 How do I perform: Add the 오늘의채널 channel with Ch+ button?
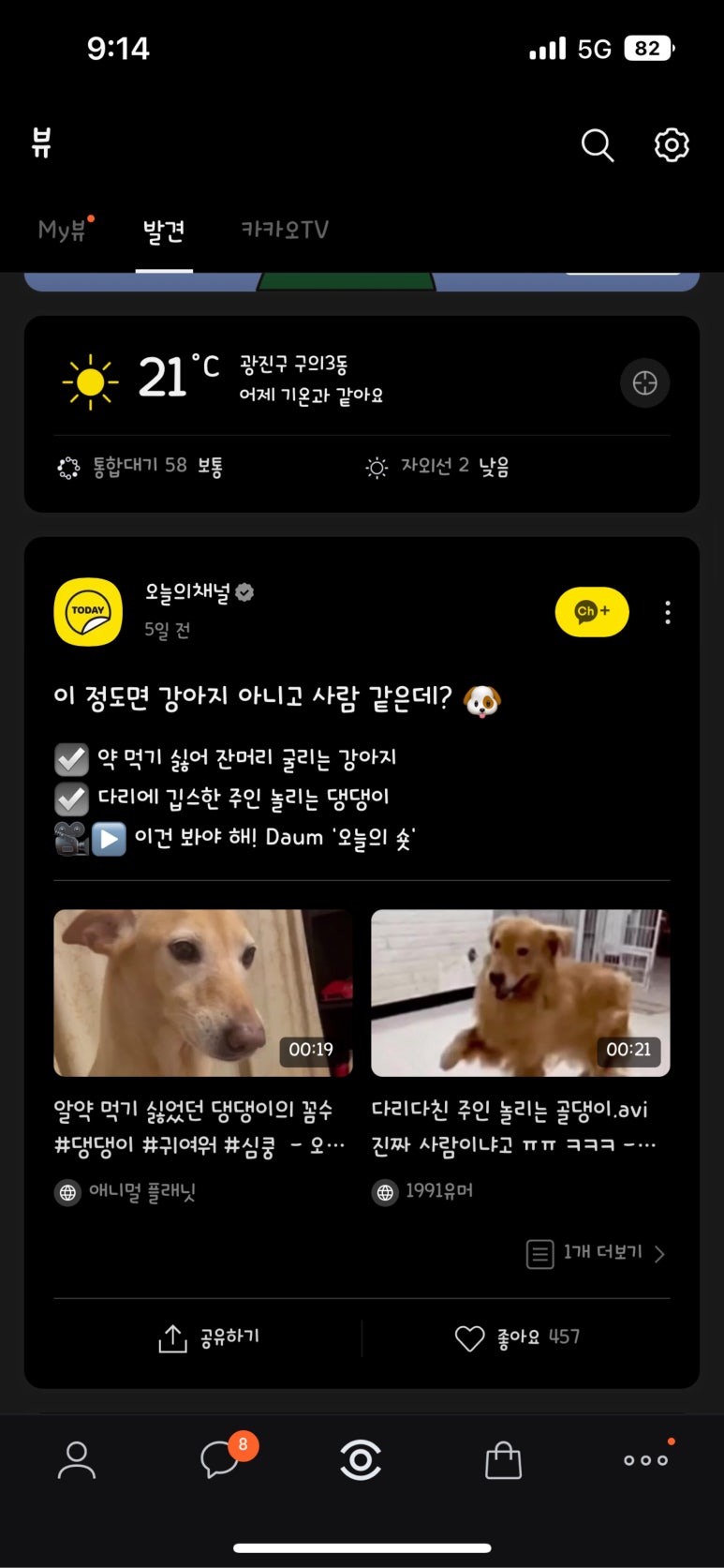pos(591,612)
